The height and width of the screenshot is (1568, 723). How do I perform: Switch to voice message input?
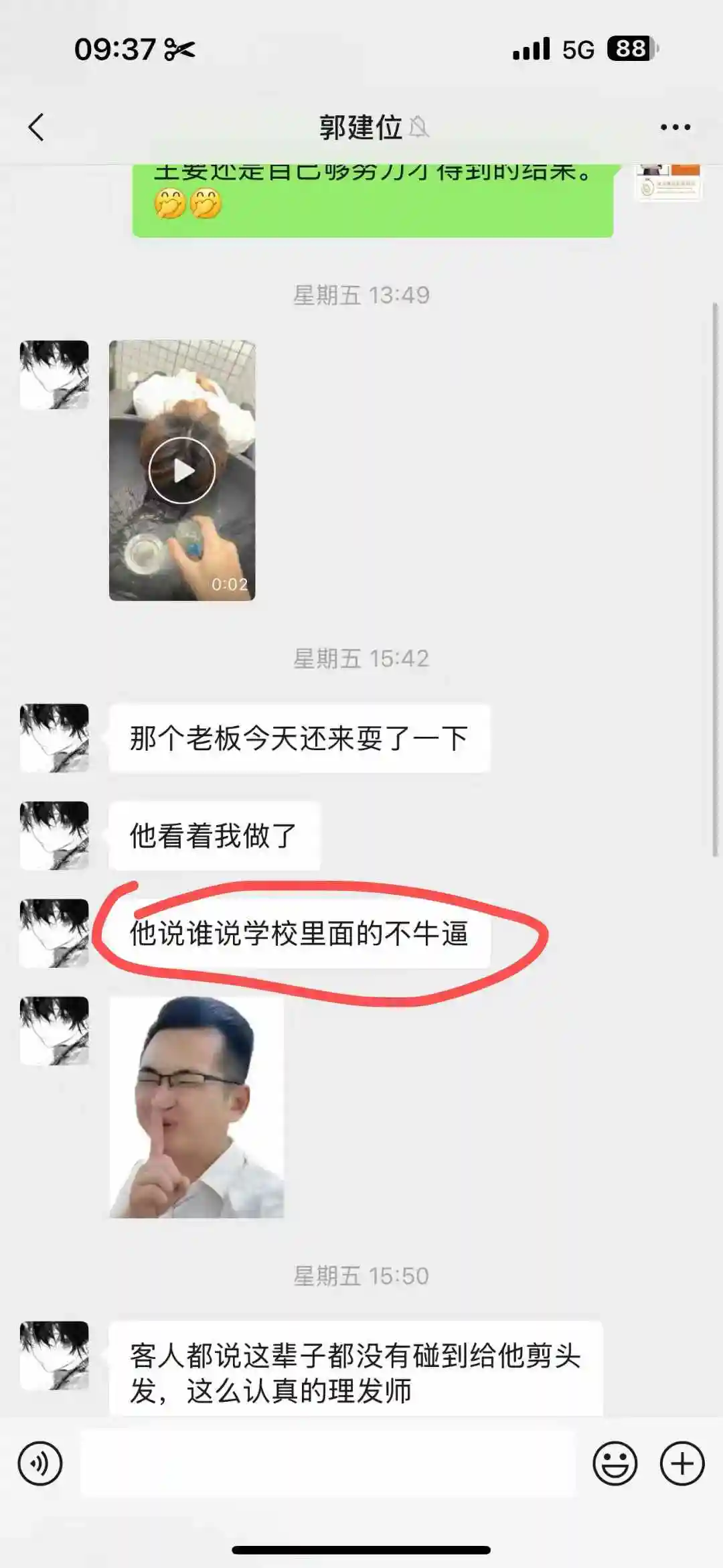pyautogui.click(x=40, y=1464)
